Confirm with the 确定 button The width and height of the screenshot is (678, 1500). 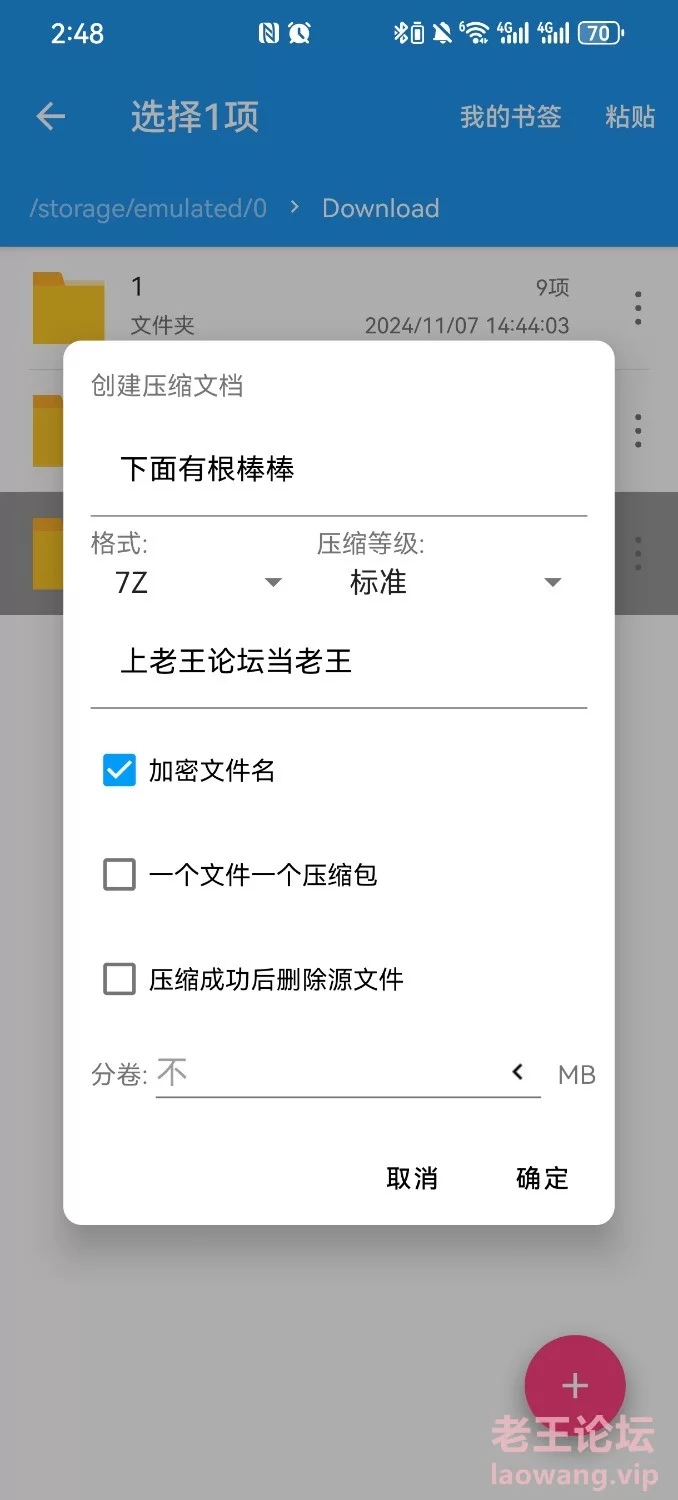[542, 1178]
